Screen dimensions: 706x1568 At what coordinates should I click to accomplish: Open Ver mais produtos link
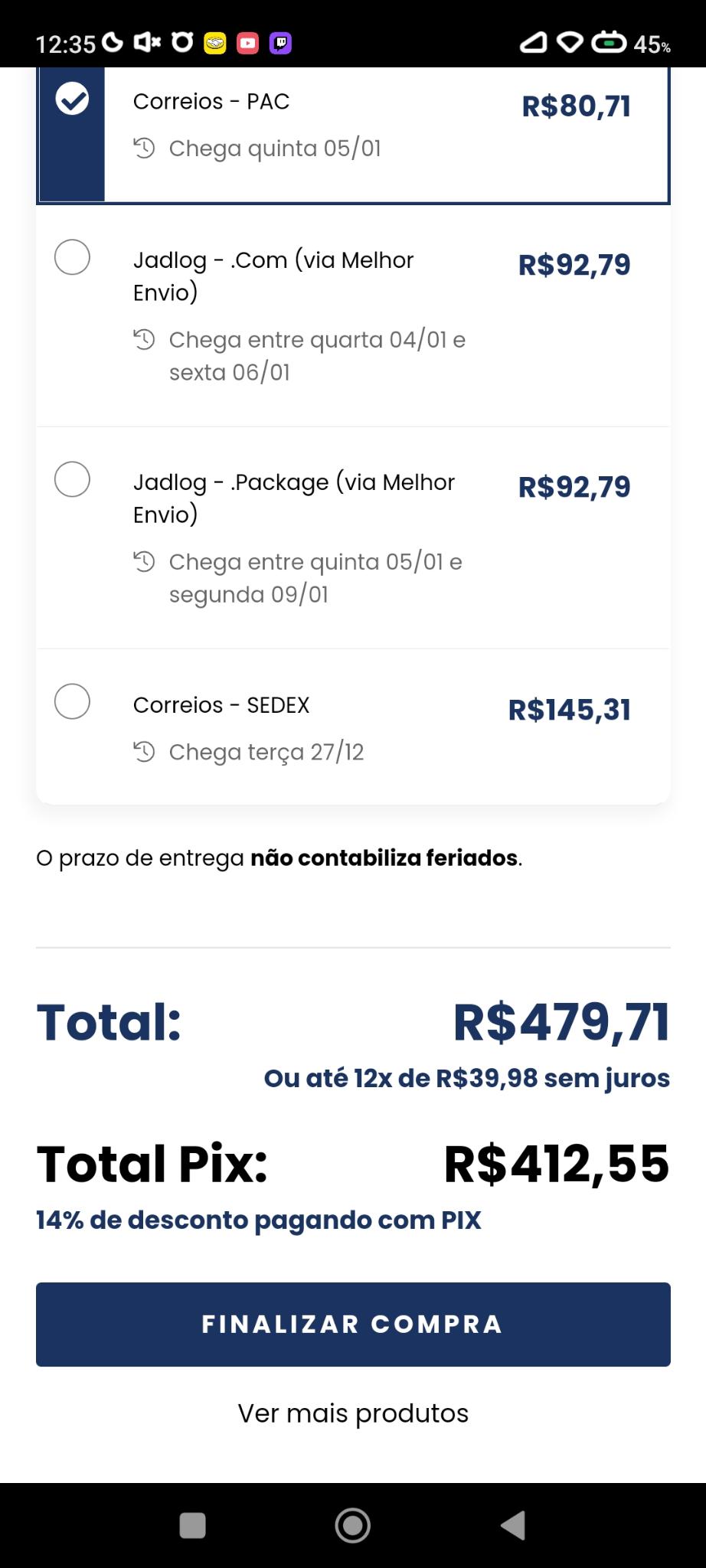pyautogui.click(x=353, y=1413)
